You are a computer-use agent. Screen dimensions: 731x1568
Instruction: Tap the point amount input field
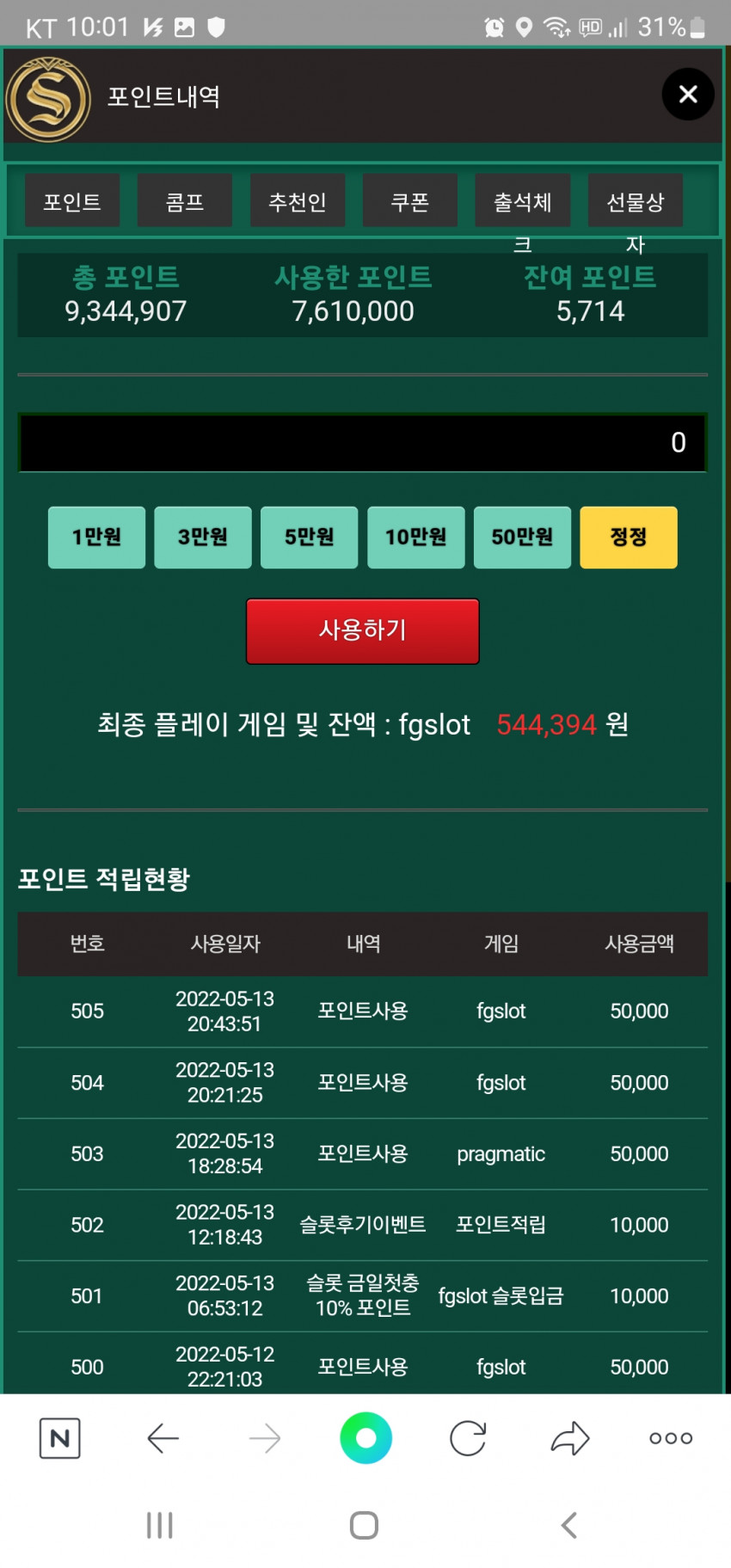pyautogui.click(x=363, y=443)
